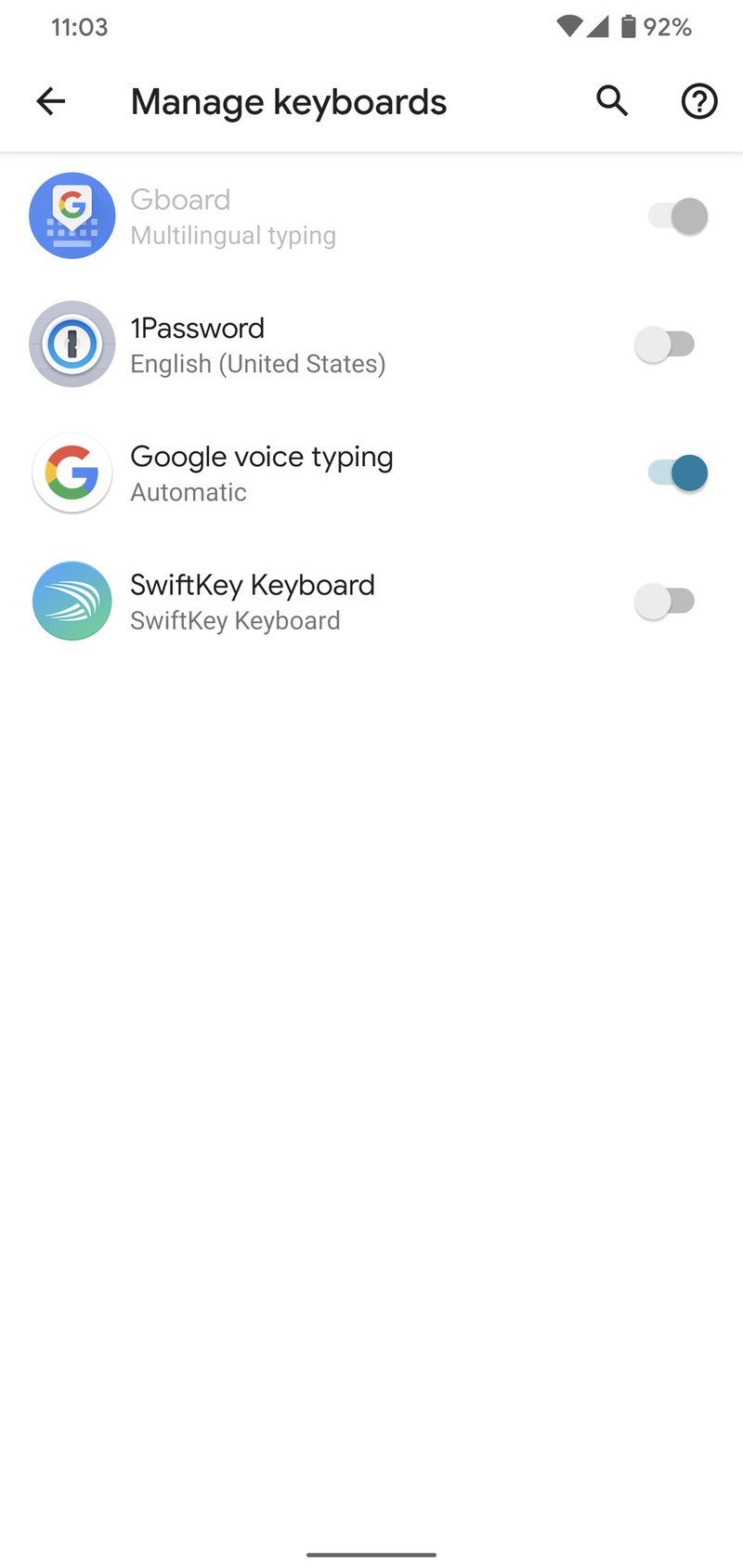Viewport: 743px width, 1568px height.
Task: Tap the Manage keyboards title
Action: coord(288,101)
